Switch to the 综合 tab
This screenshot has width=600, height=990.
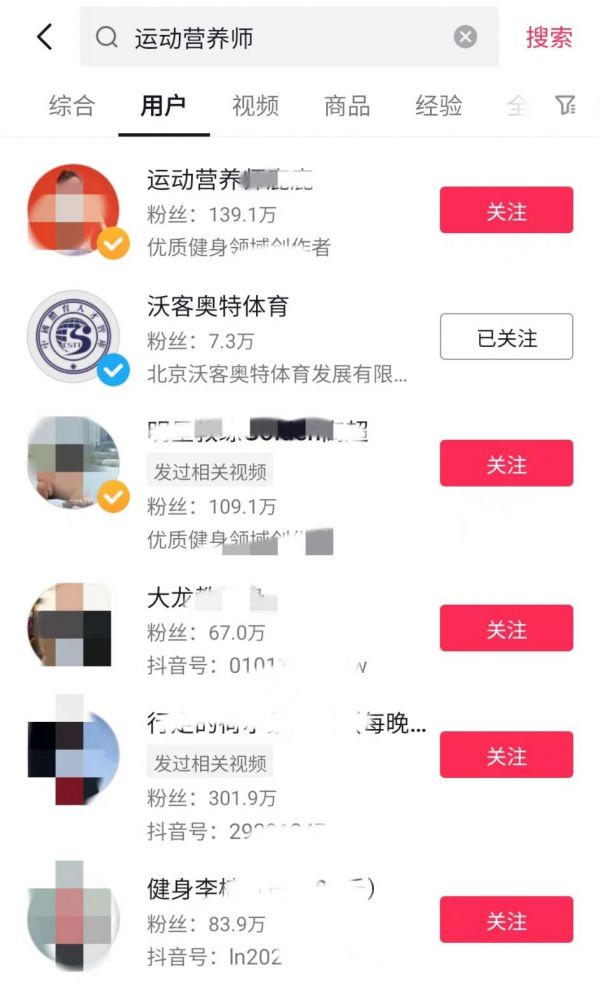click(72, 106)
